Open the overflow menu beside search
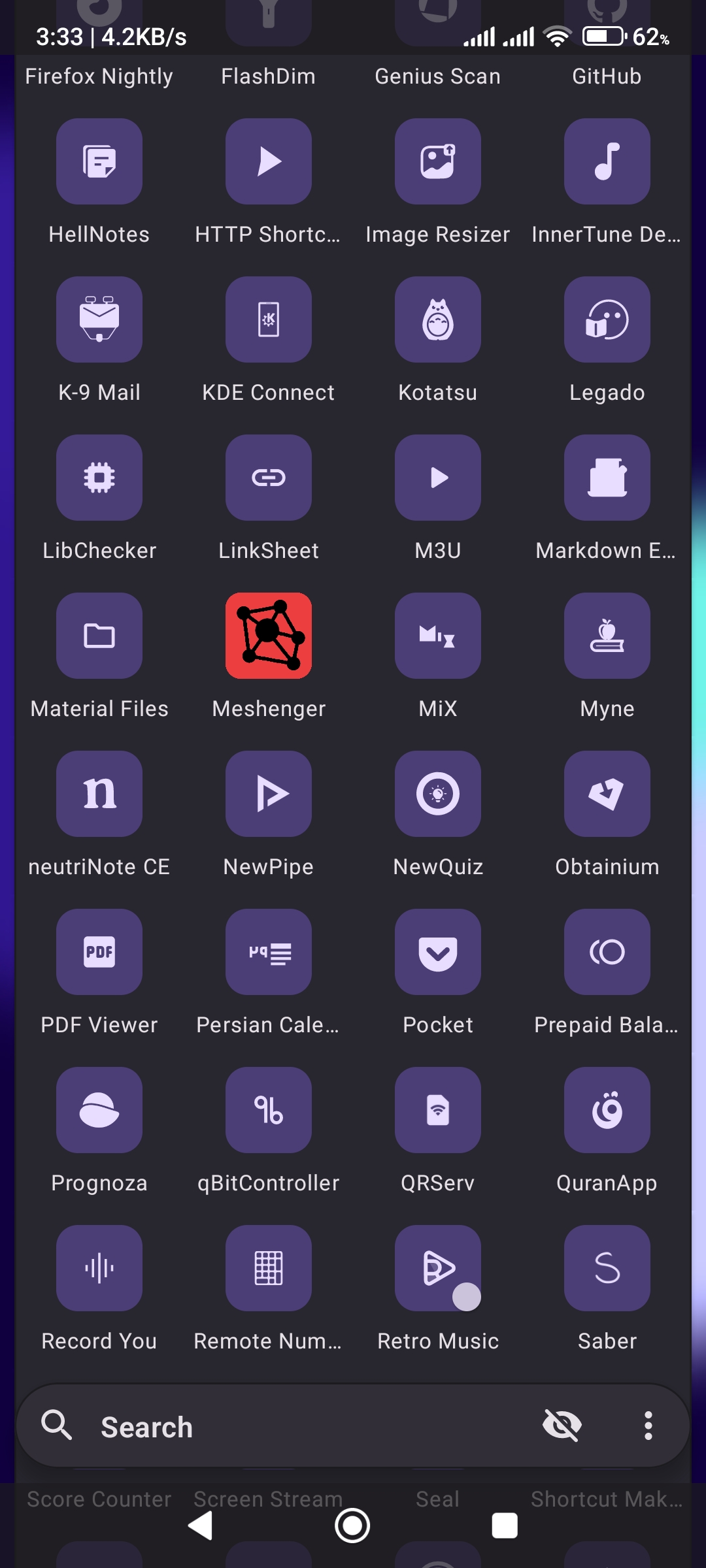 click(648, 1426)
